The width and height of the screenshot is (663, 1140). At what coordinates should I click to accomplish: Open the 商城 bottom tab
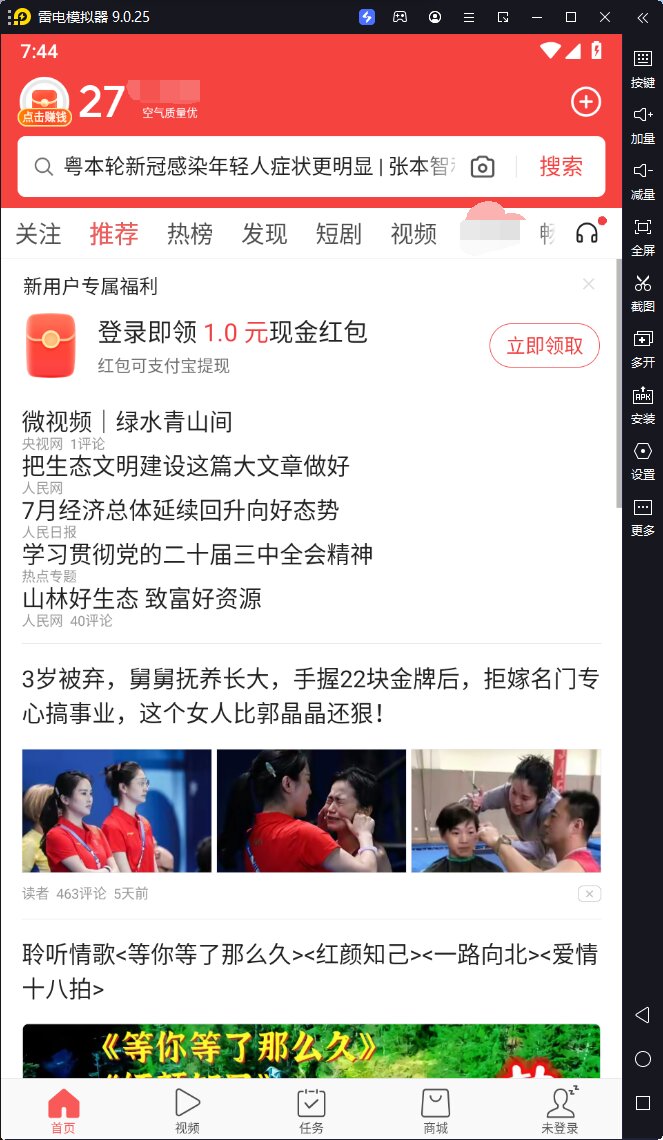435,1110
